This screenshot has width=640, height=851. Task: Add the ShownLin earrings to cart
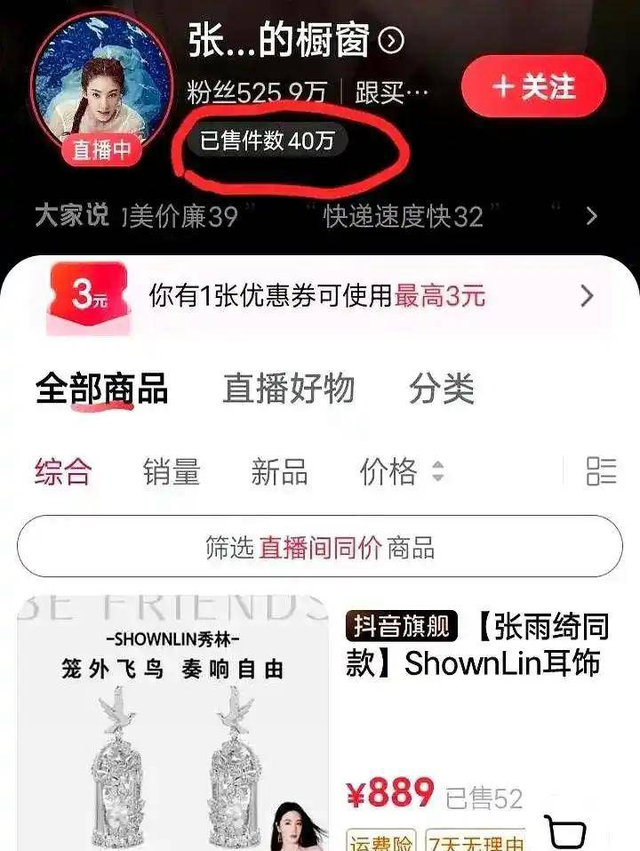pyautogui.click(x=565, y=830)
